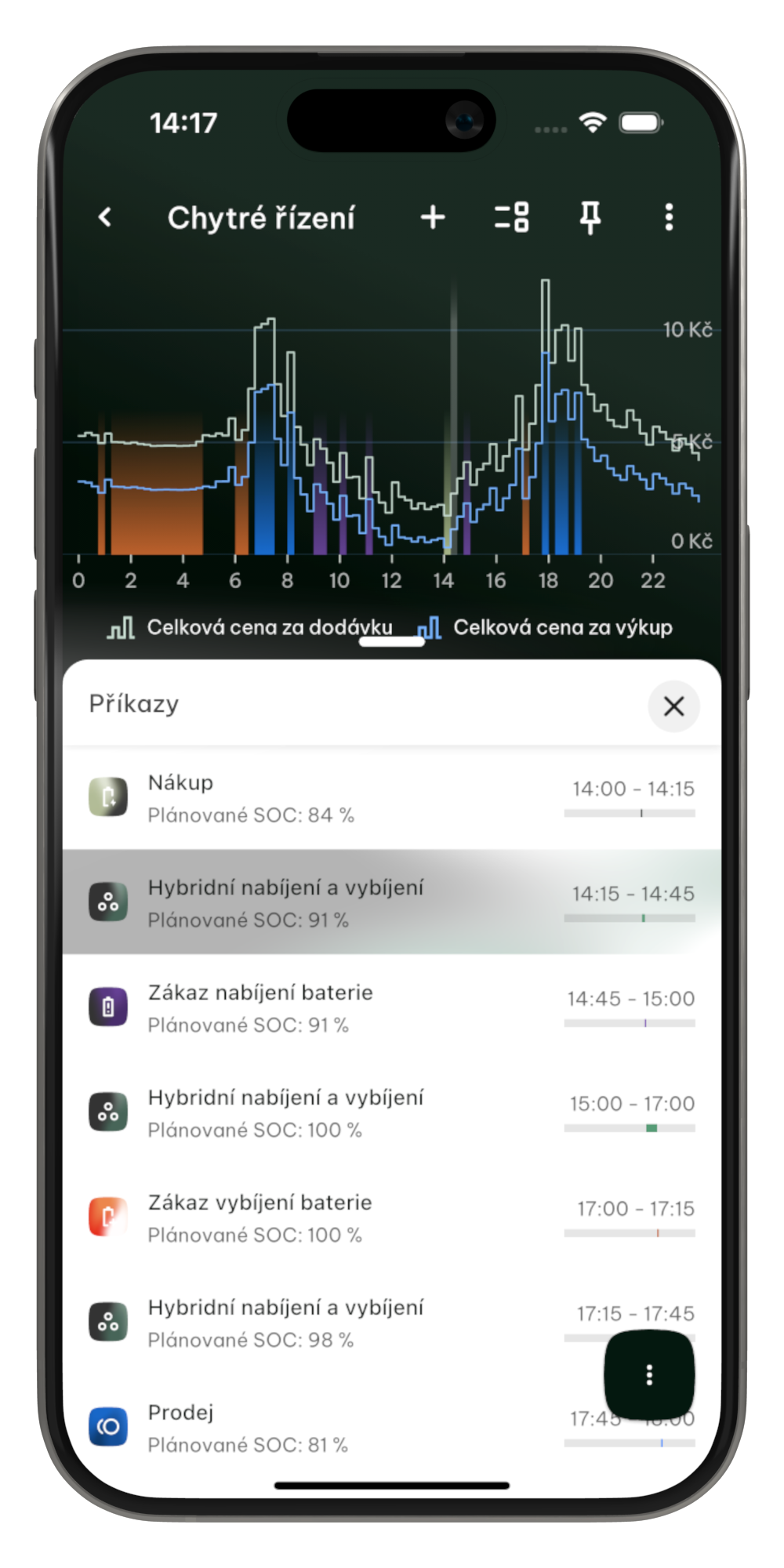Toggle the Celková cena za výkup legend
The image size is (784, 1568).
[546, 627]
